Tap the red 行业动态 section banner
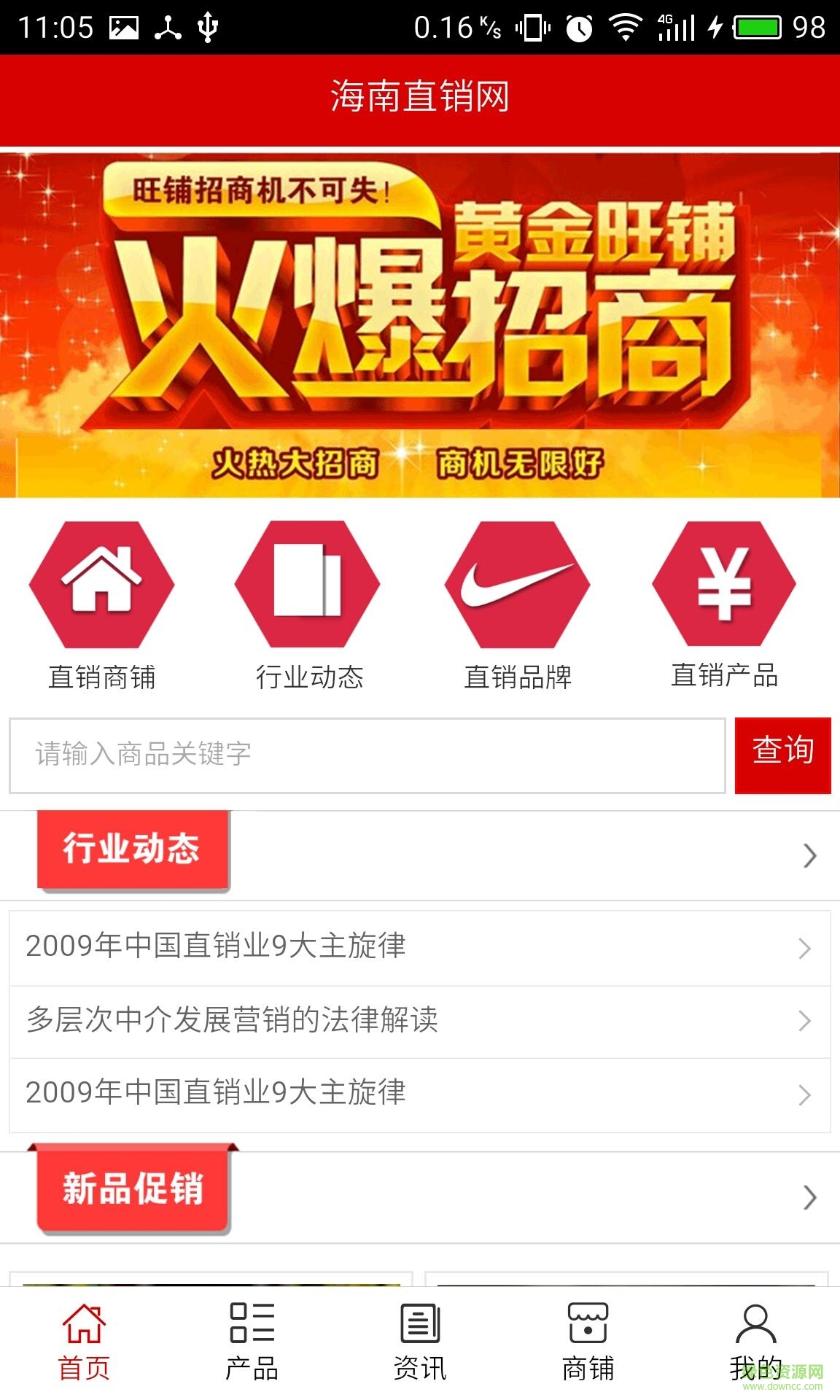 [x=132, y=849]
